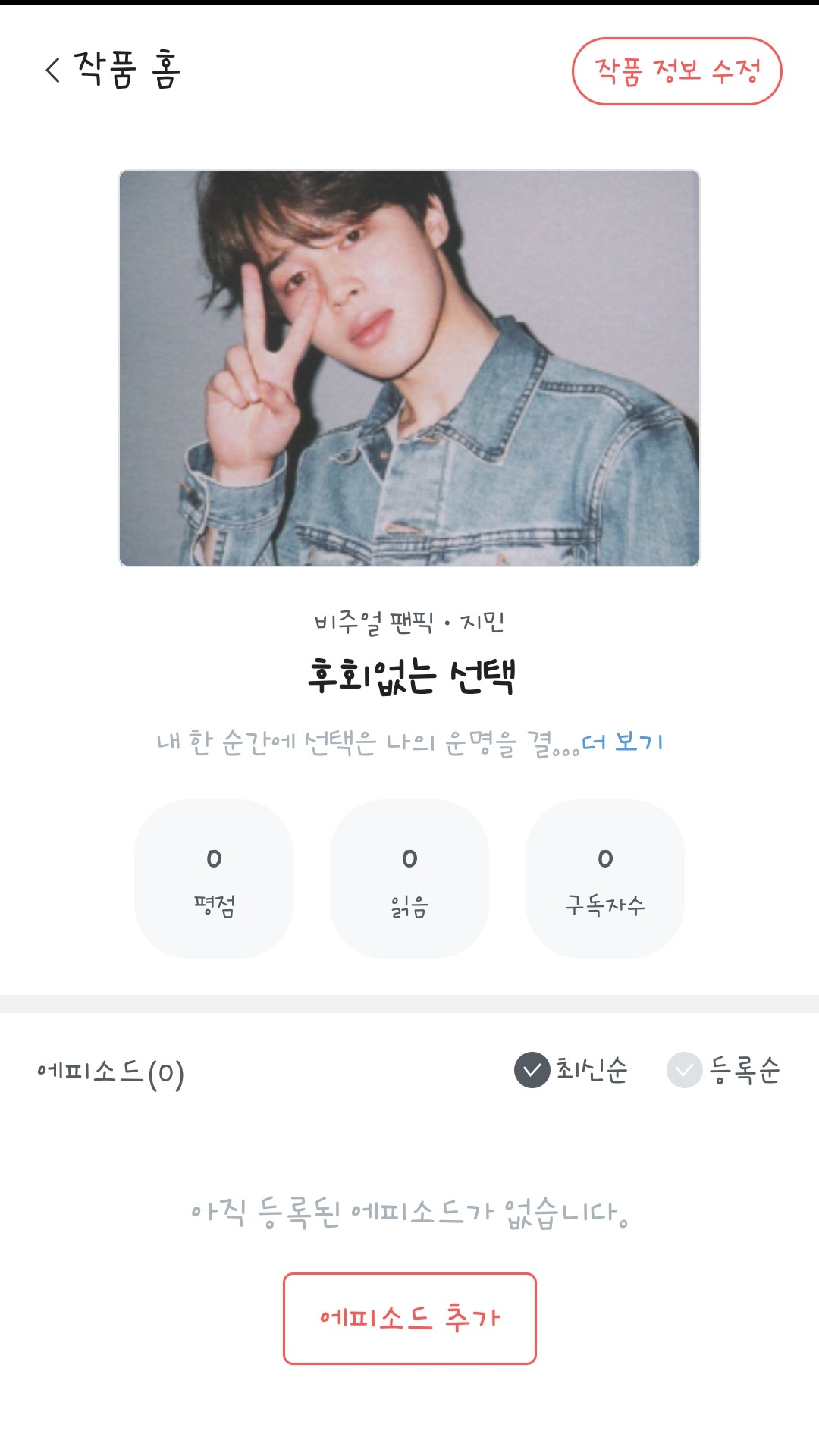Viewport: 819px width, 1456px height.
Task: Sort episodes by 등록순
Action: pyautogui.click(x=723, y=1070)
